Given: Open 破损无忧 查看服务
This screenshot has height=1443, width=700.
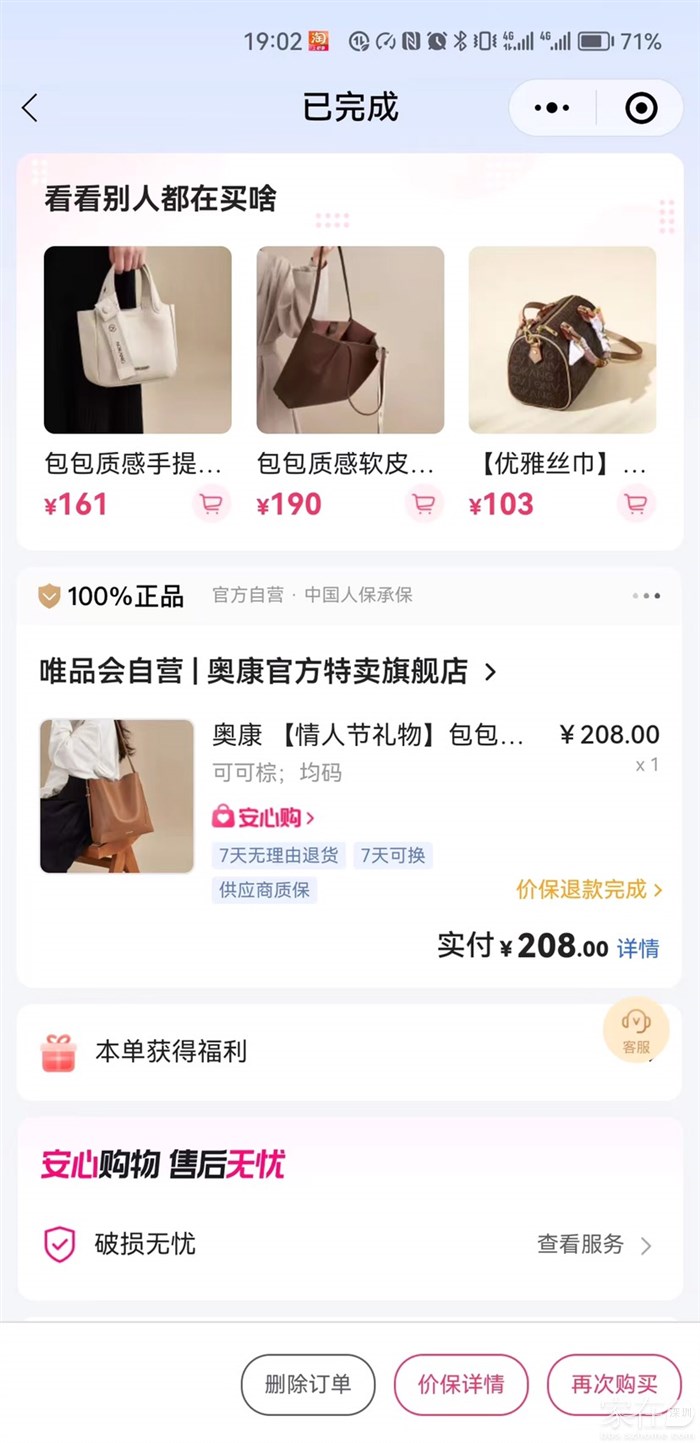Looking at the screenshot, I should coord(594,1245).
